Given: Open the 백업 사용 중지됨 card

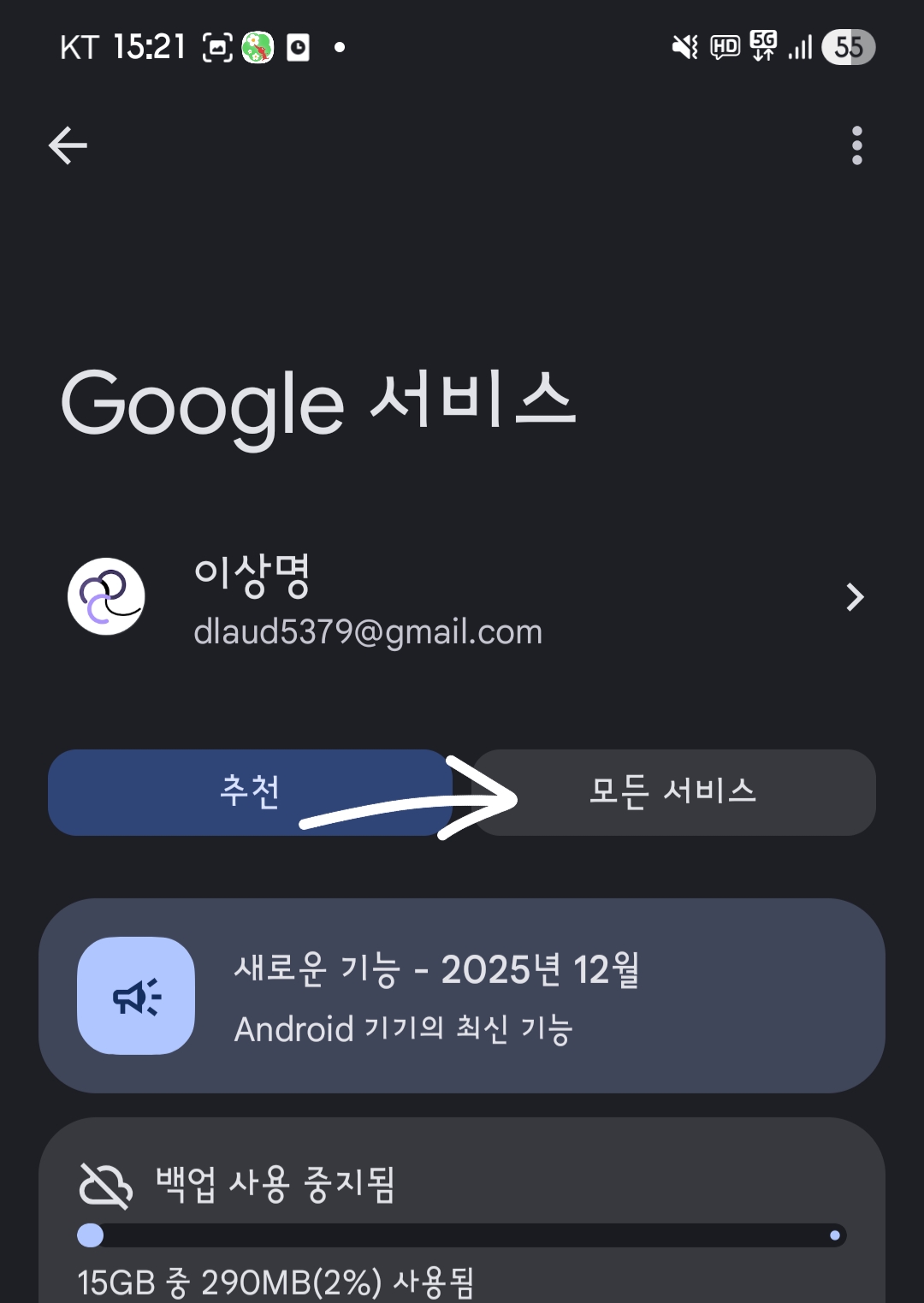Looking at the screenshot, I should (x=462, y=1215).
